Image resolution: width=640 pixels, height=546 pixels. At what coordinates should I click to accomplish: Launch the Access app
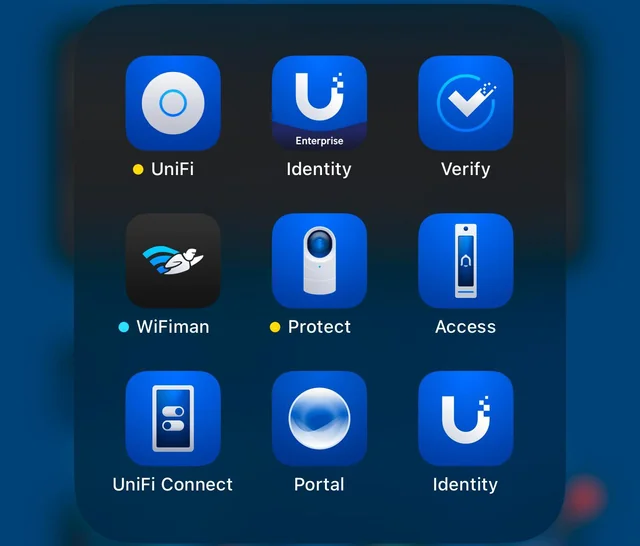[x=465, y=261]
